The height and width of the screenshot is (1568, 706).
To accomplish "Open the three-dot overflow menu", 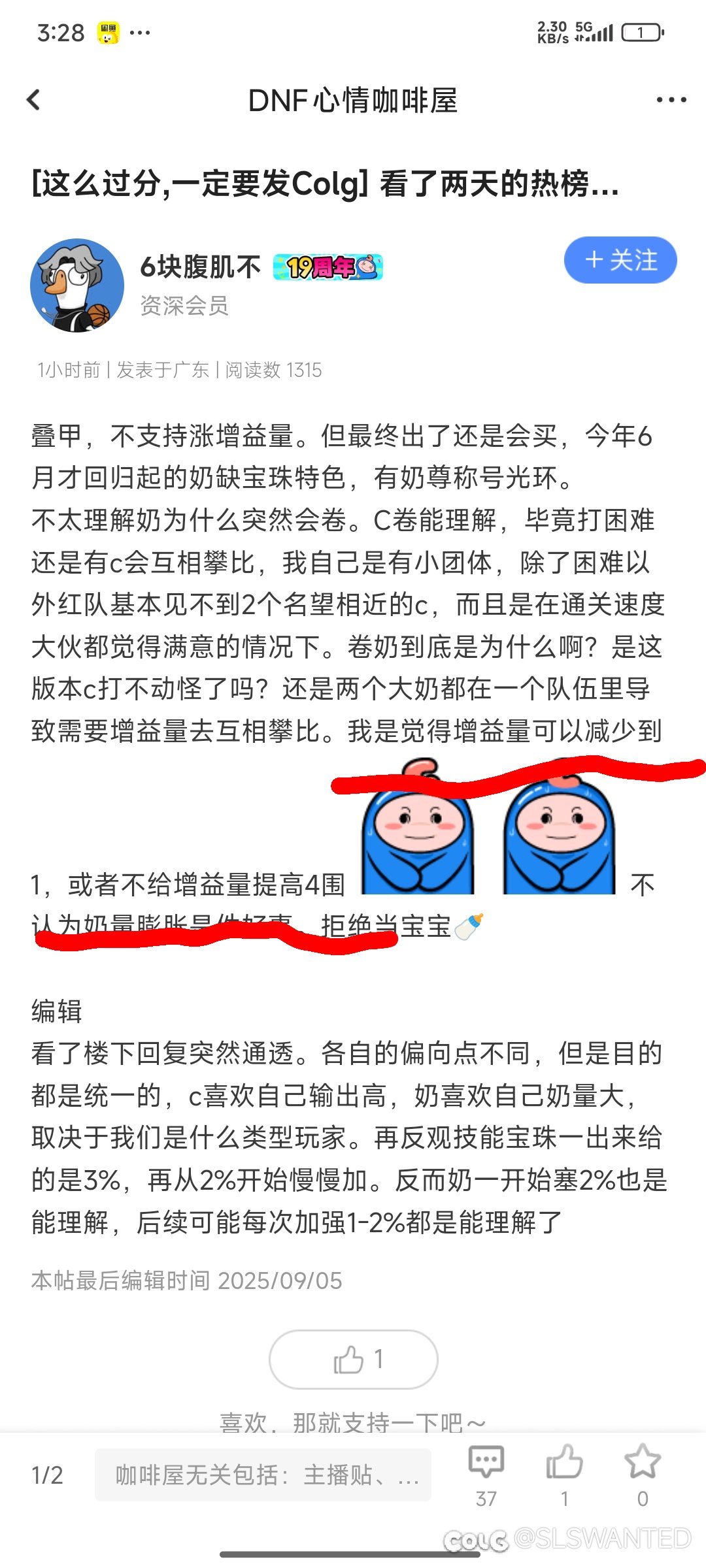I will (671, 100).
